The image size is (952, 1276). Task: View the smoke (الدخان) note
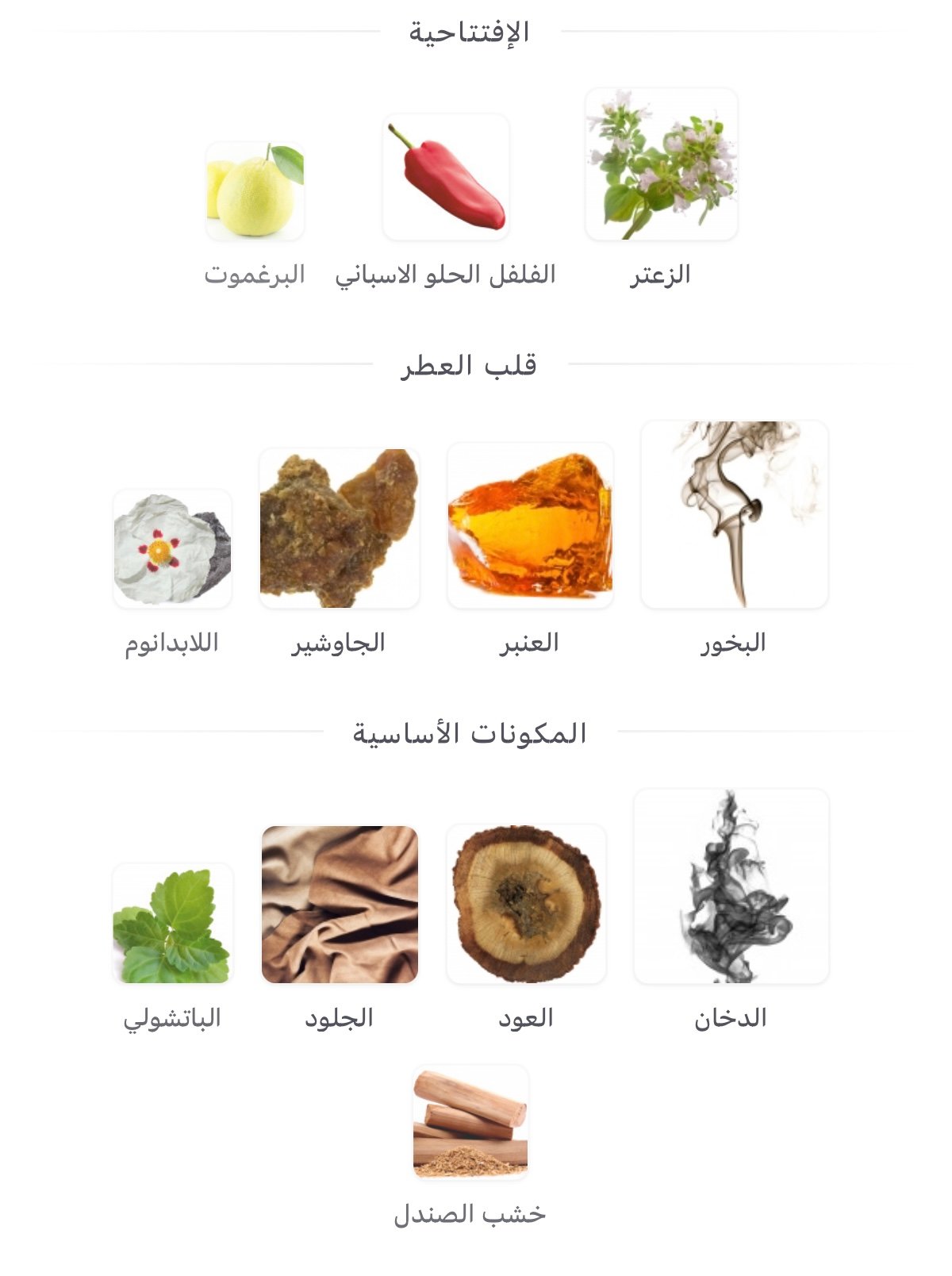click(731, 886)
